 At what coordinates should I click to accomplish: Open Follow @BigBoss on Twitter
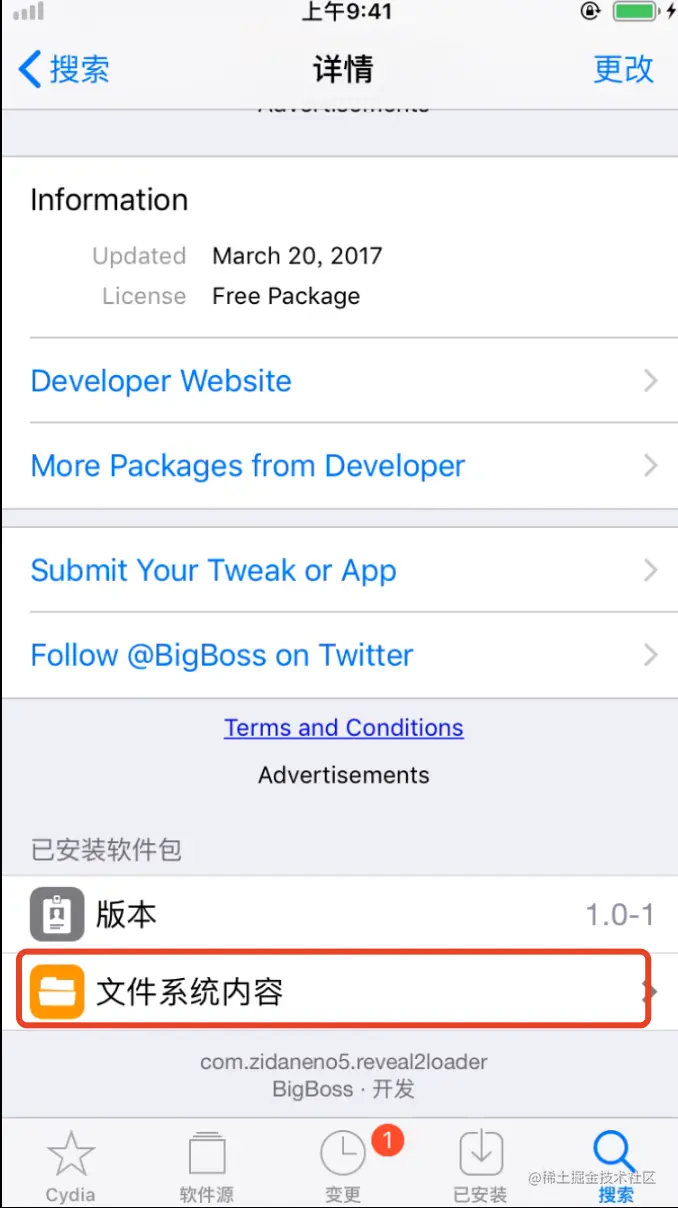[x=340, y=656]
